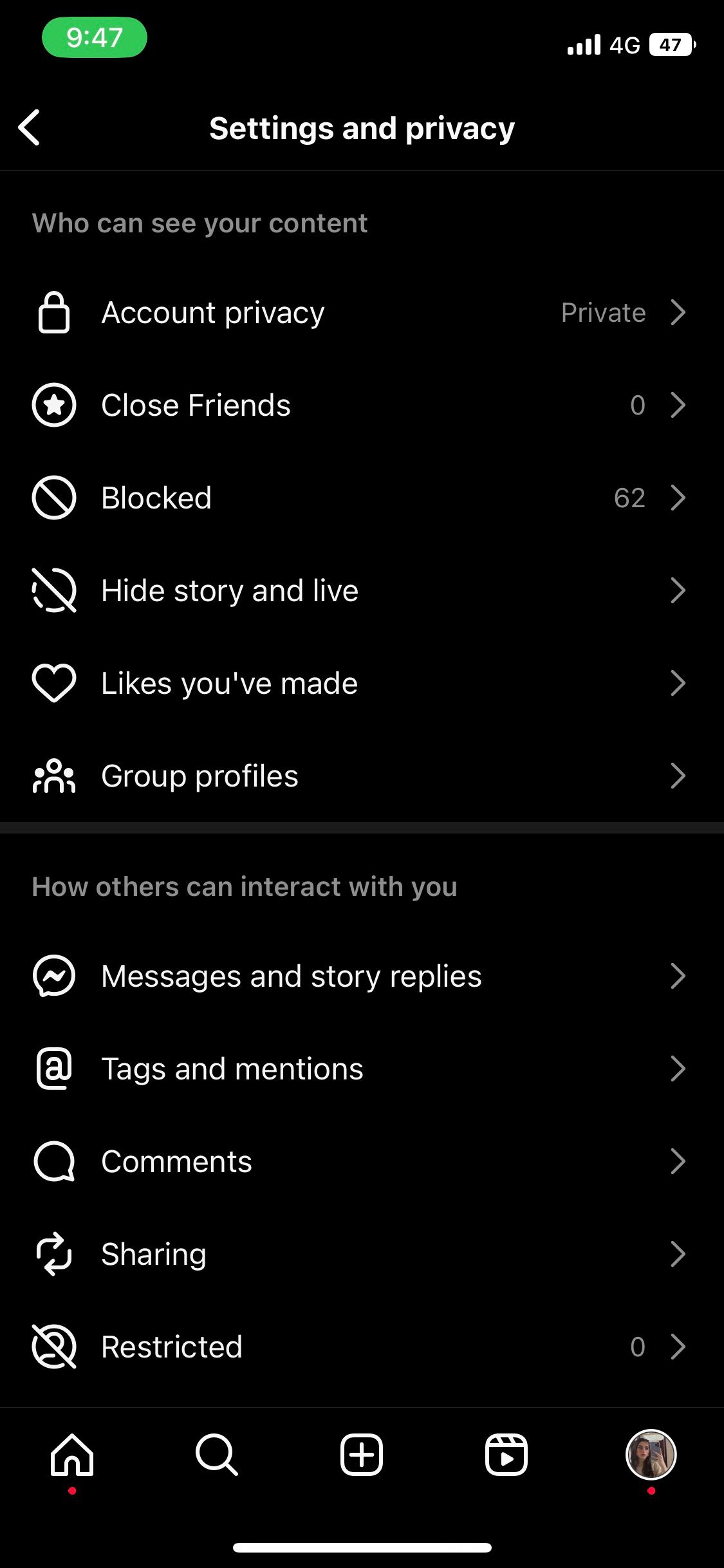Open Messages and story replies
Image resolution: width=724 pixels, height=1568 pixels.
(360, 976)
